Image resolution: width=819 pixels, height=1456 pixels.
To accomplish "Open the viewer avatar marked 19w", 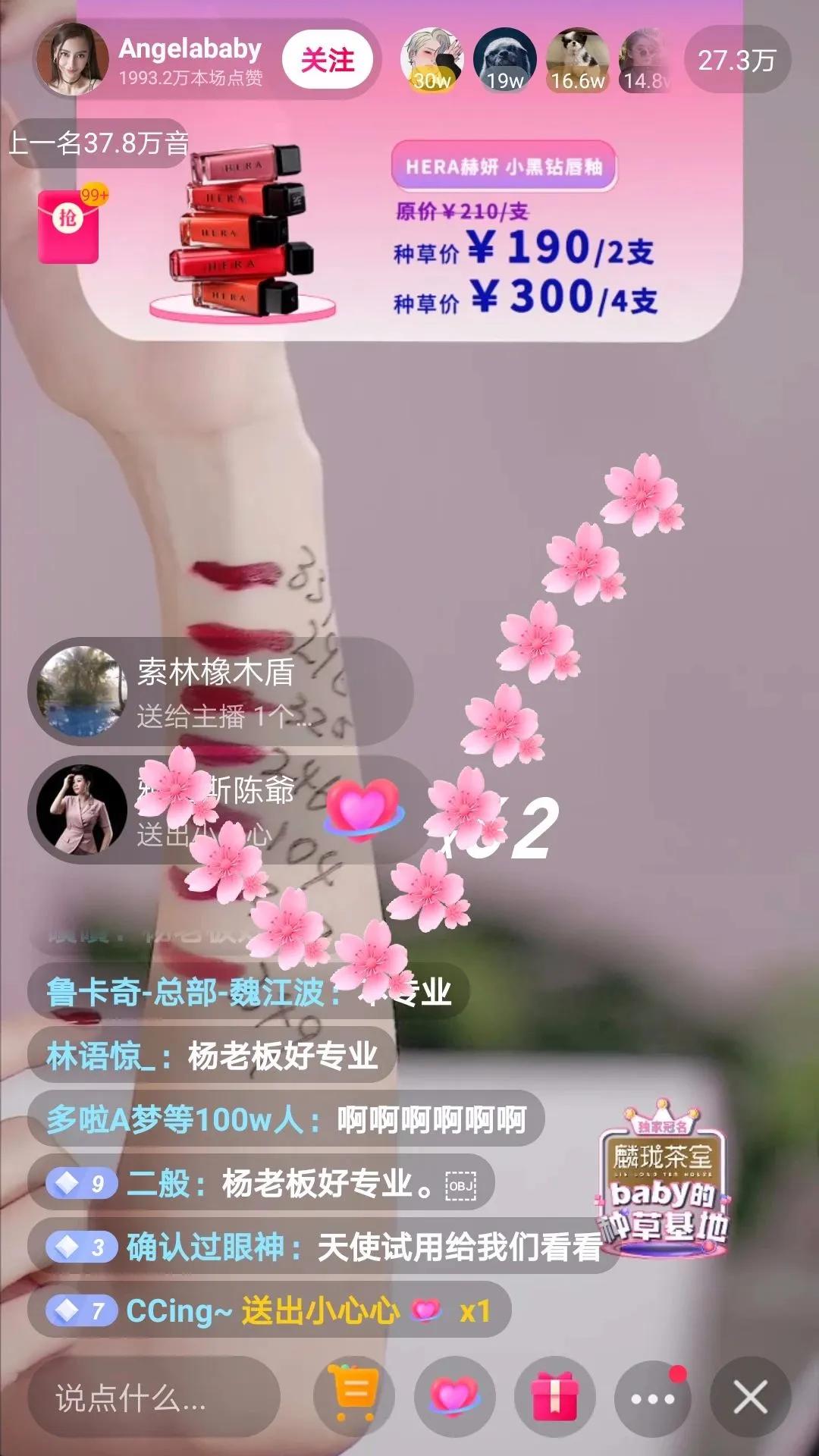I will pyautogui.click(x=504, y=61).
